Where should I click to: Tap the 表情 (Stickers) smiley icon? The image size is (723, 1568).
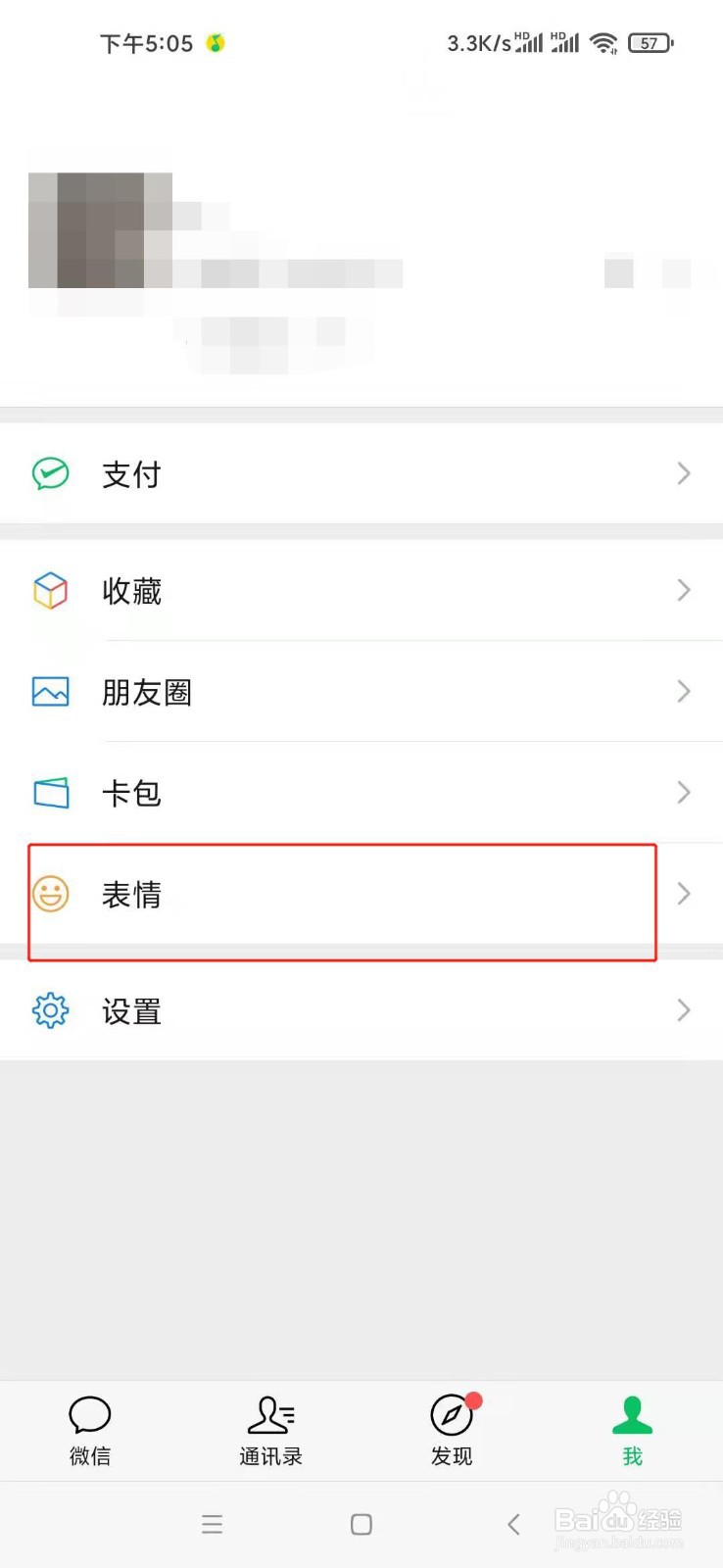tap(50, 894)
